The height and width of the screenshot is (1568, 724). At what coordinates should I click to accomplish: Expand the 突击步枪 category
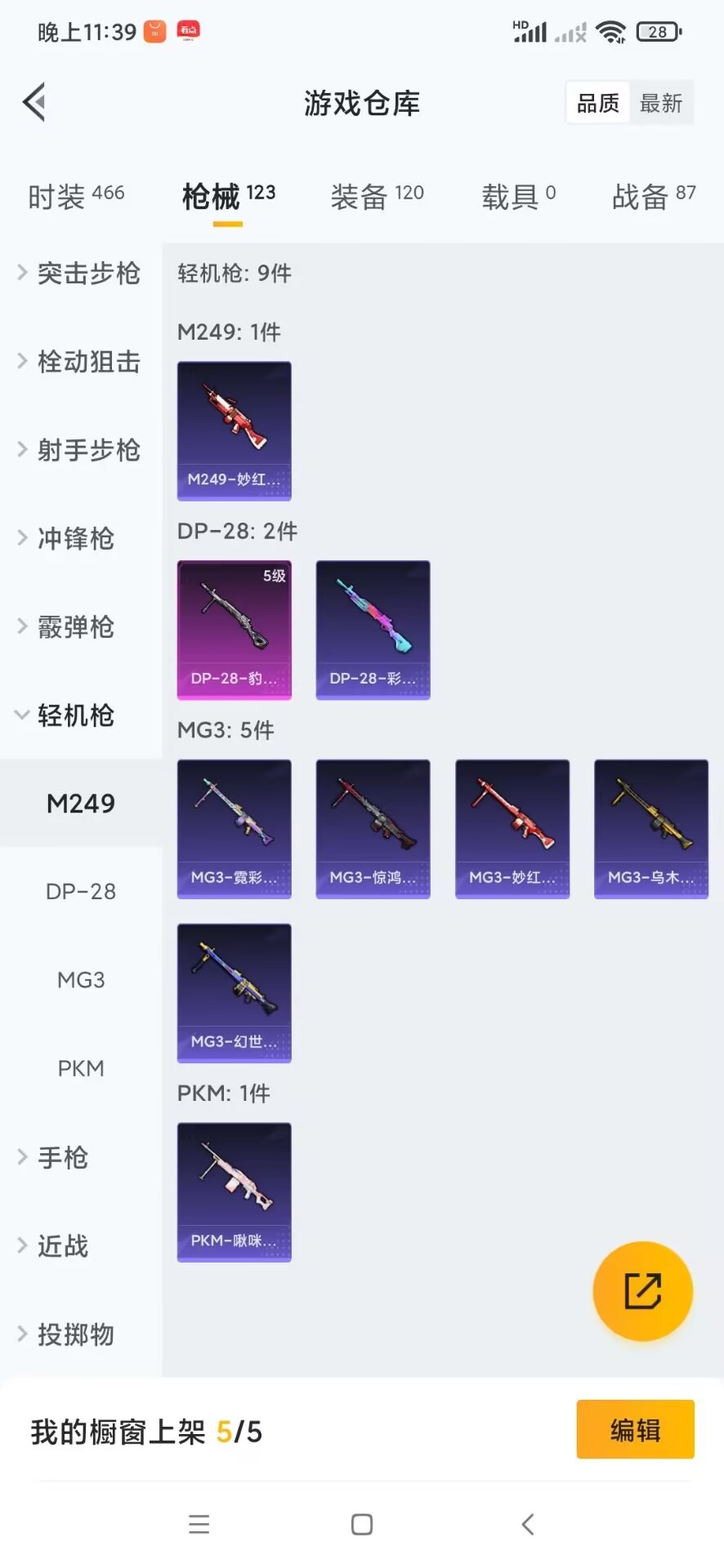coord(79,273)
